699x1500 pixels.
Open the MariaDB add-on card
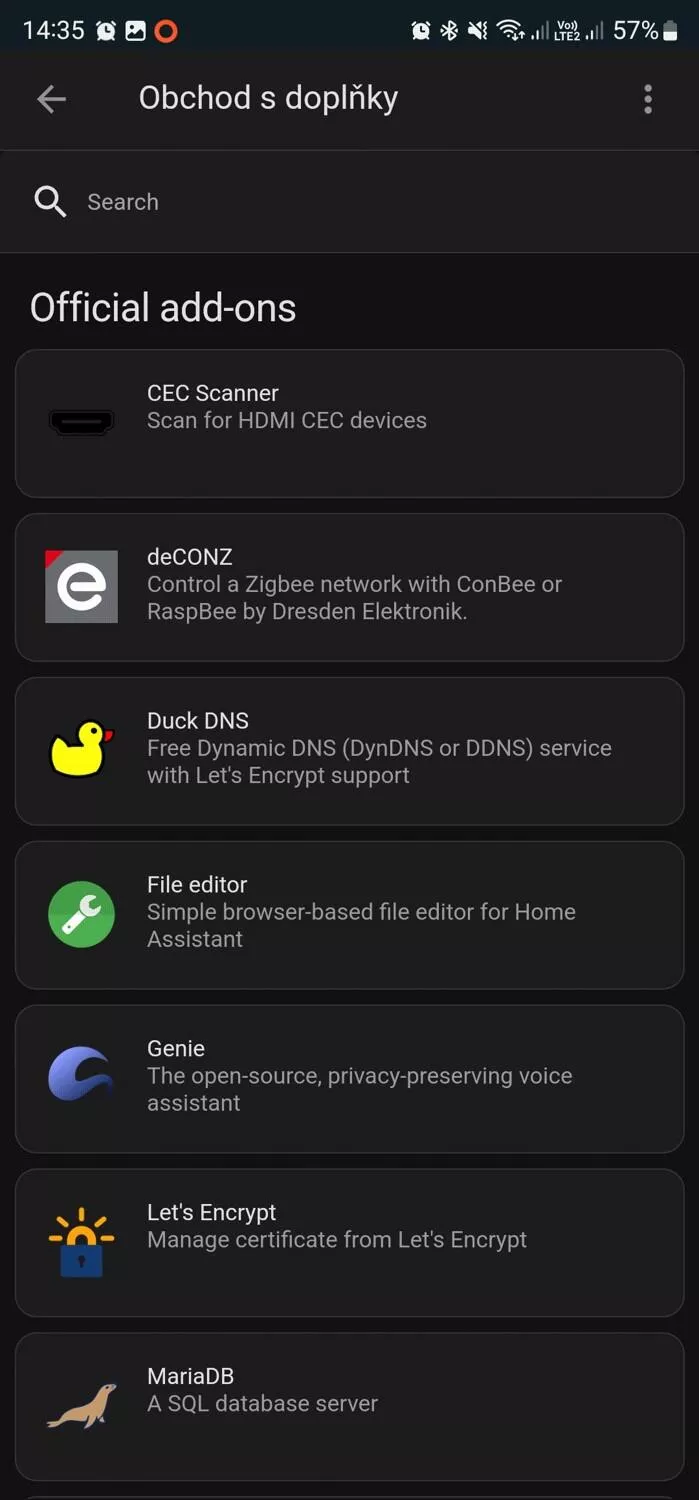pyautogui.click(x=349, y=1407)
